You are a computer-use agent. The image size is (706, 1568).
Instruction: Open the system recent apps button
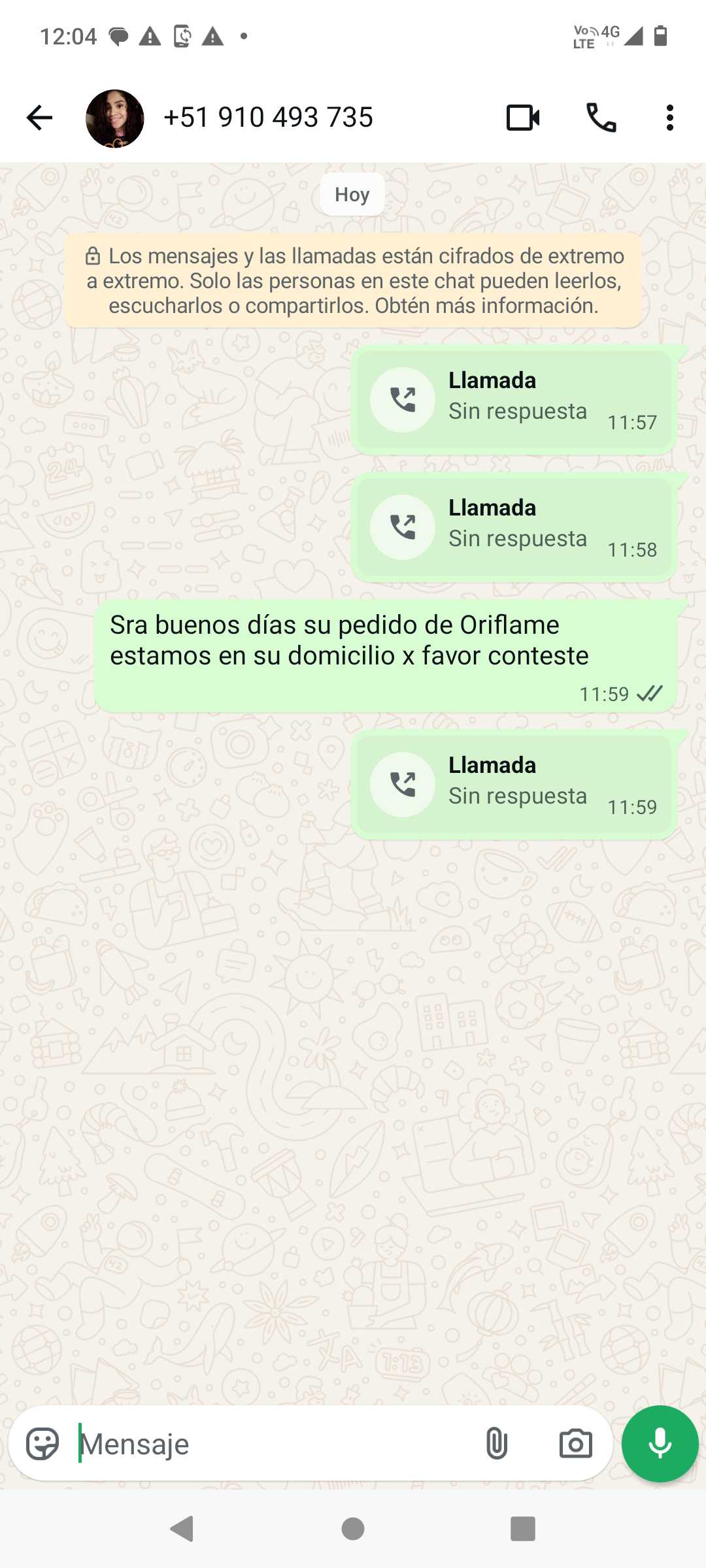pos(522,1529)
